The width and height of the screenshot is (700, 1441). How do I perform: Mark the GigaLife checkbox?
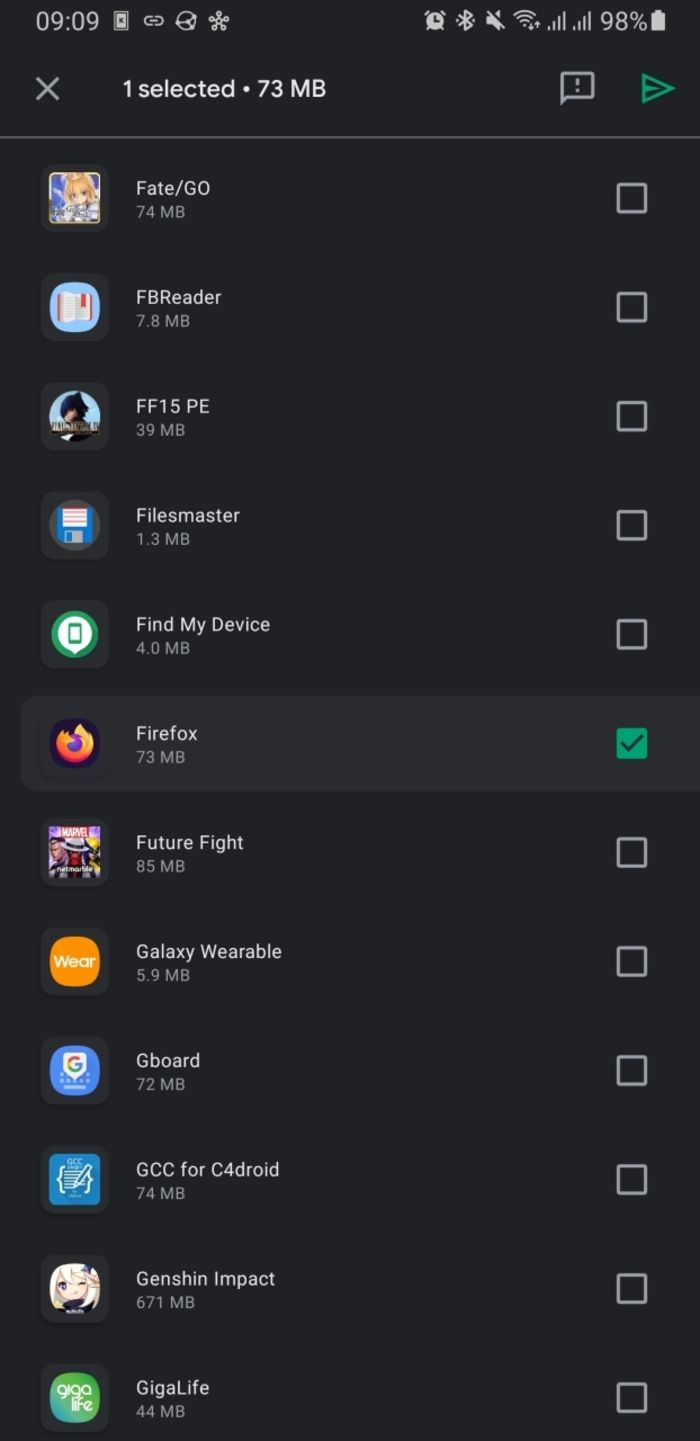631,1397
